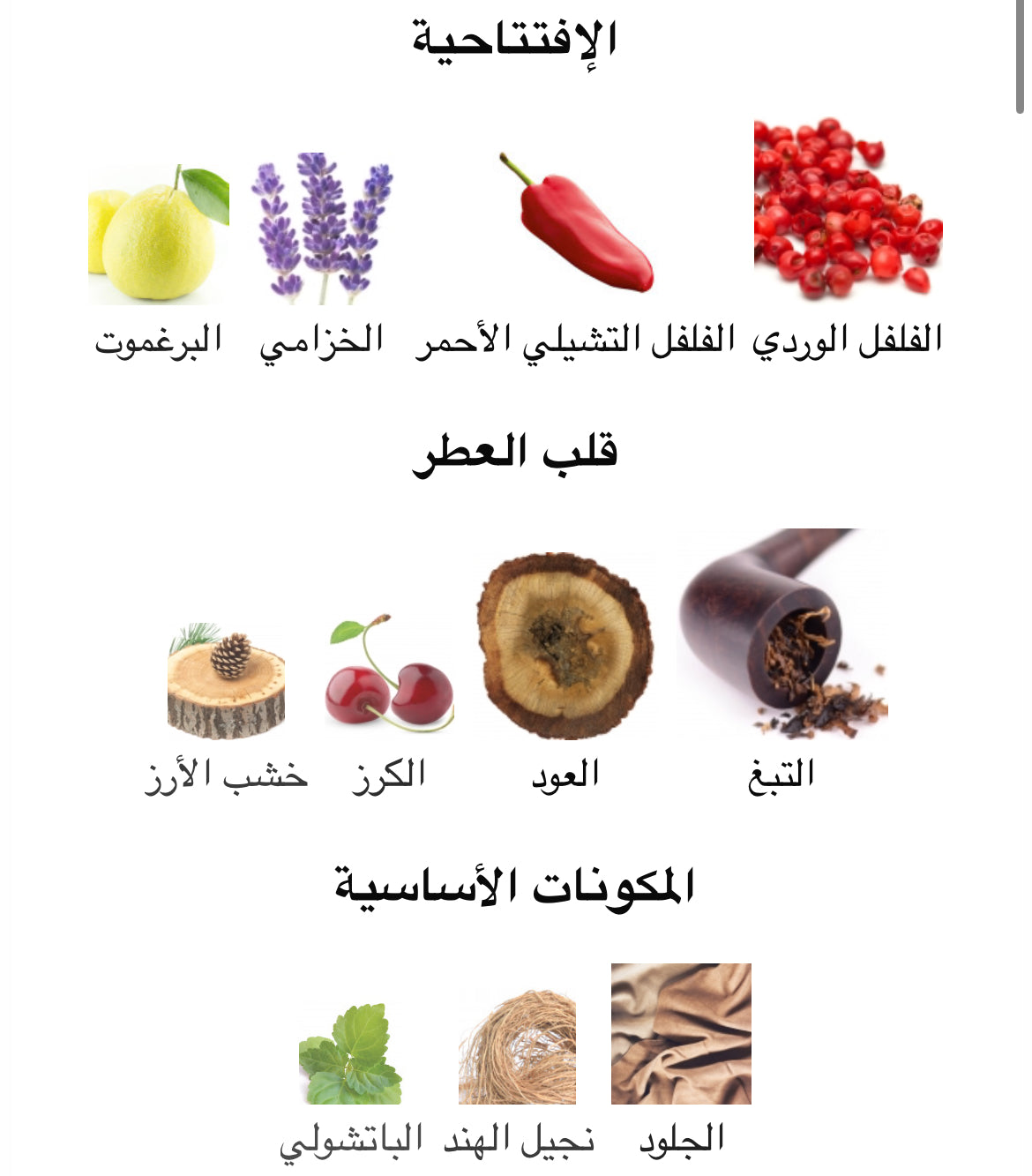This screenshot has height=1176, width=1032.
Task: View the tobacco note
Action: pyautogui.click(x=781, y=633)
